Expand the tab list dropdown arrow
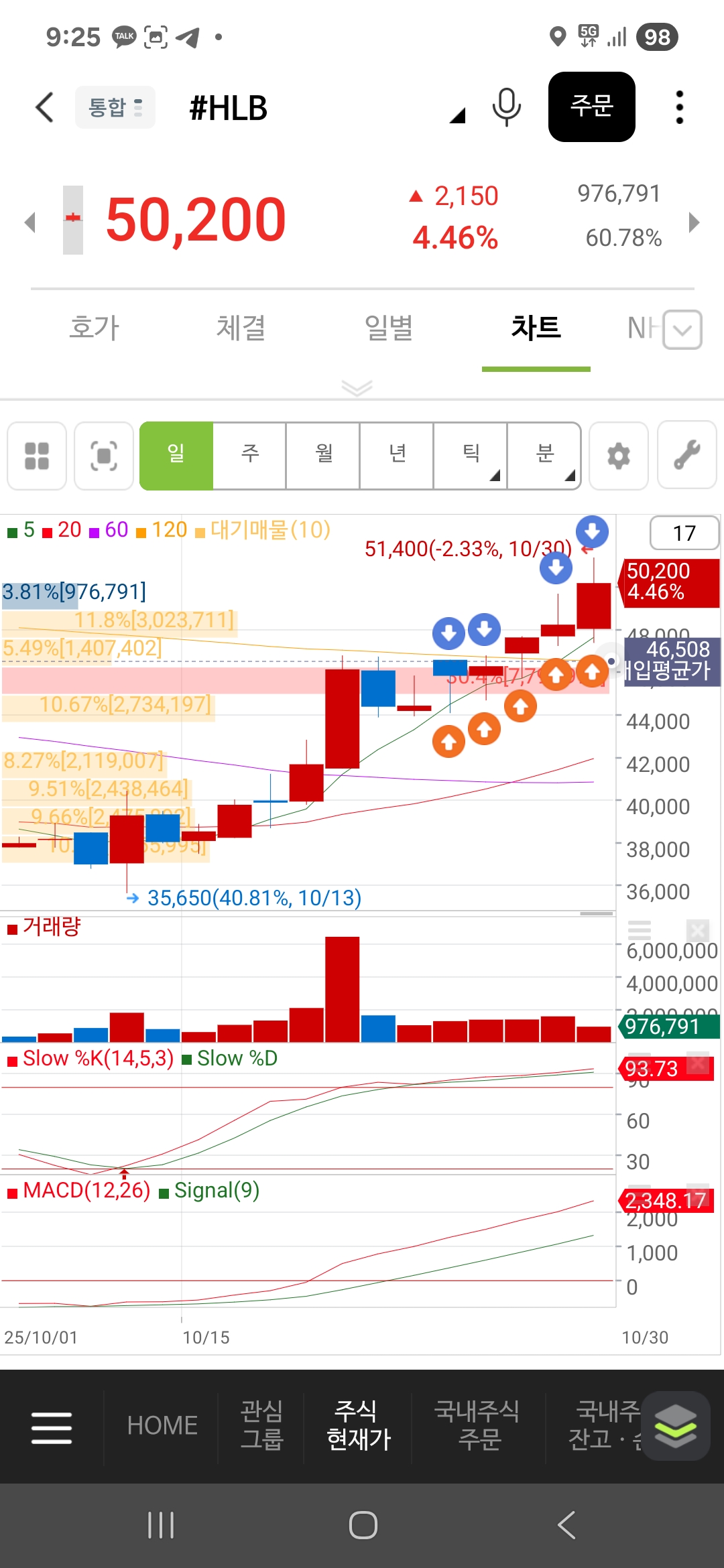This screenshot has width=724, height=1568. pos(682,330)
